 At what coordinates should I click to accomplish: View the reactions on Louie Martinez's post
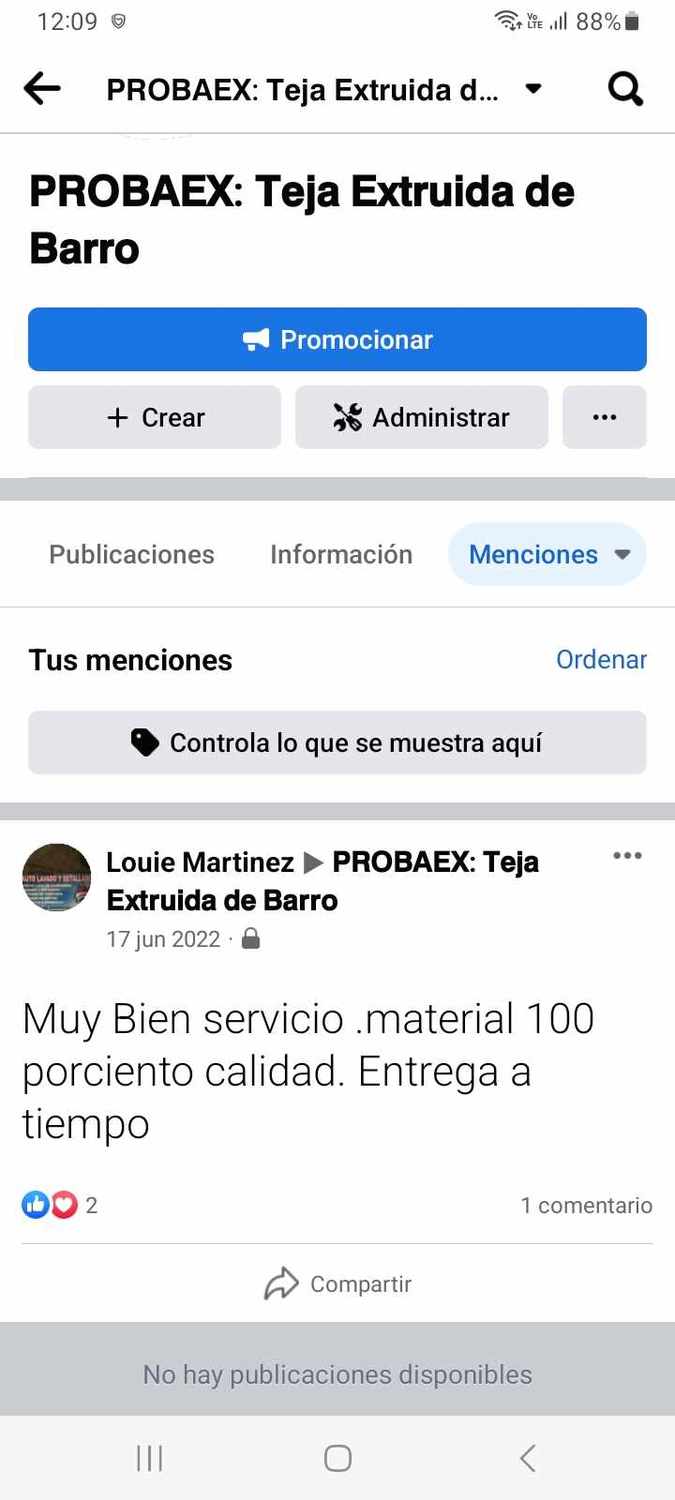(x=60, y=1205)
